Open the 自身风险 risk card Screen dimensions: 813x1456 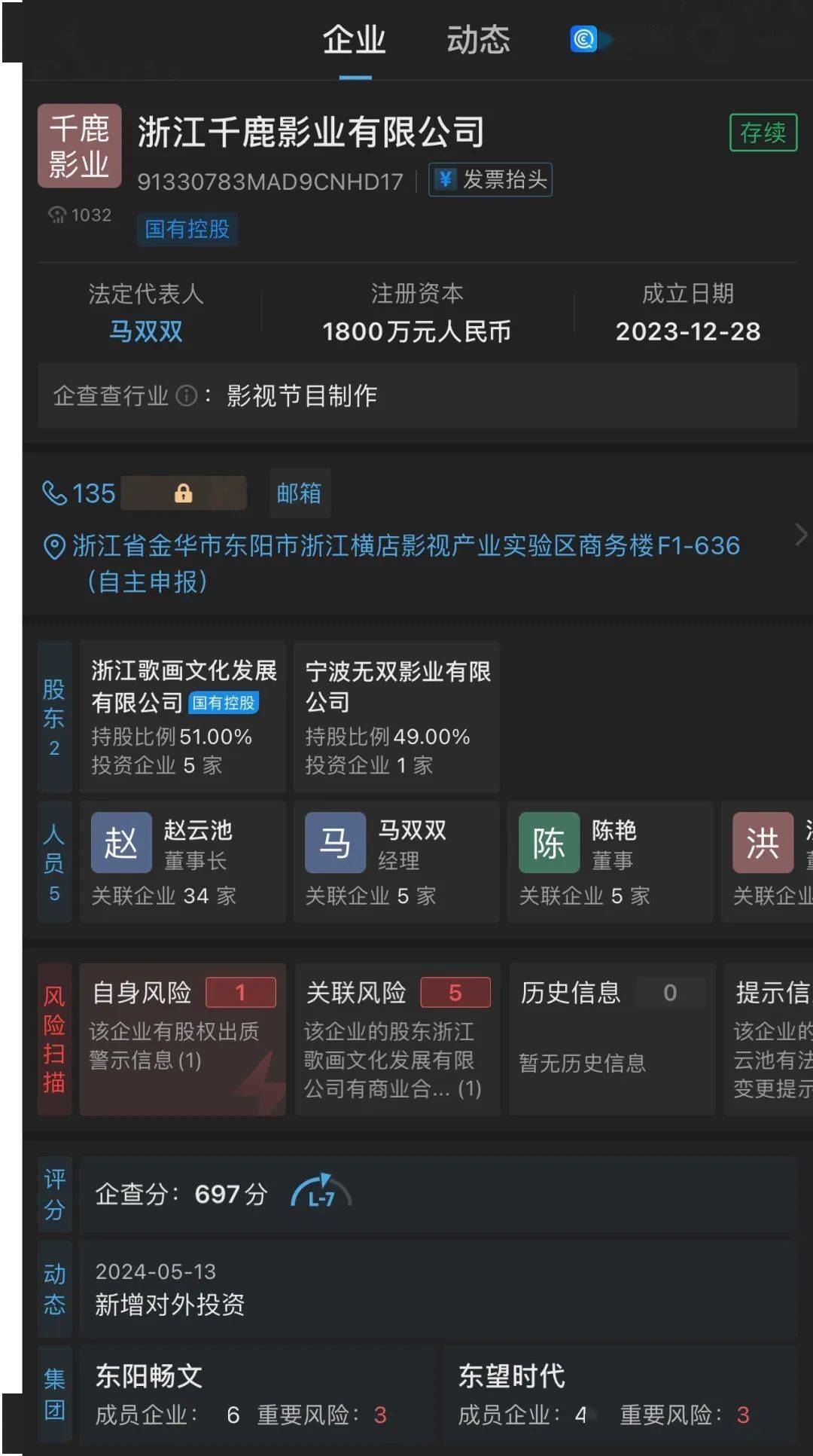183,1039
